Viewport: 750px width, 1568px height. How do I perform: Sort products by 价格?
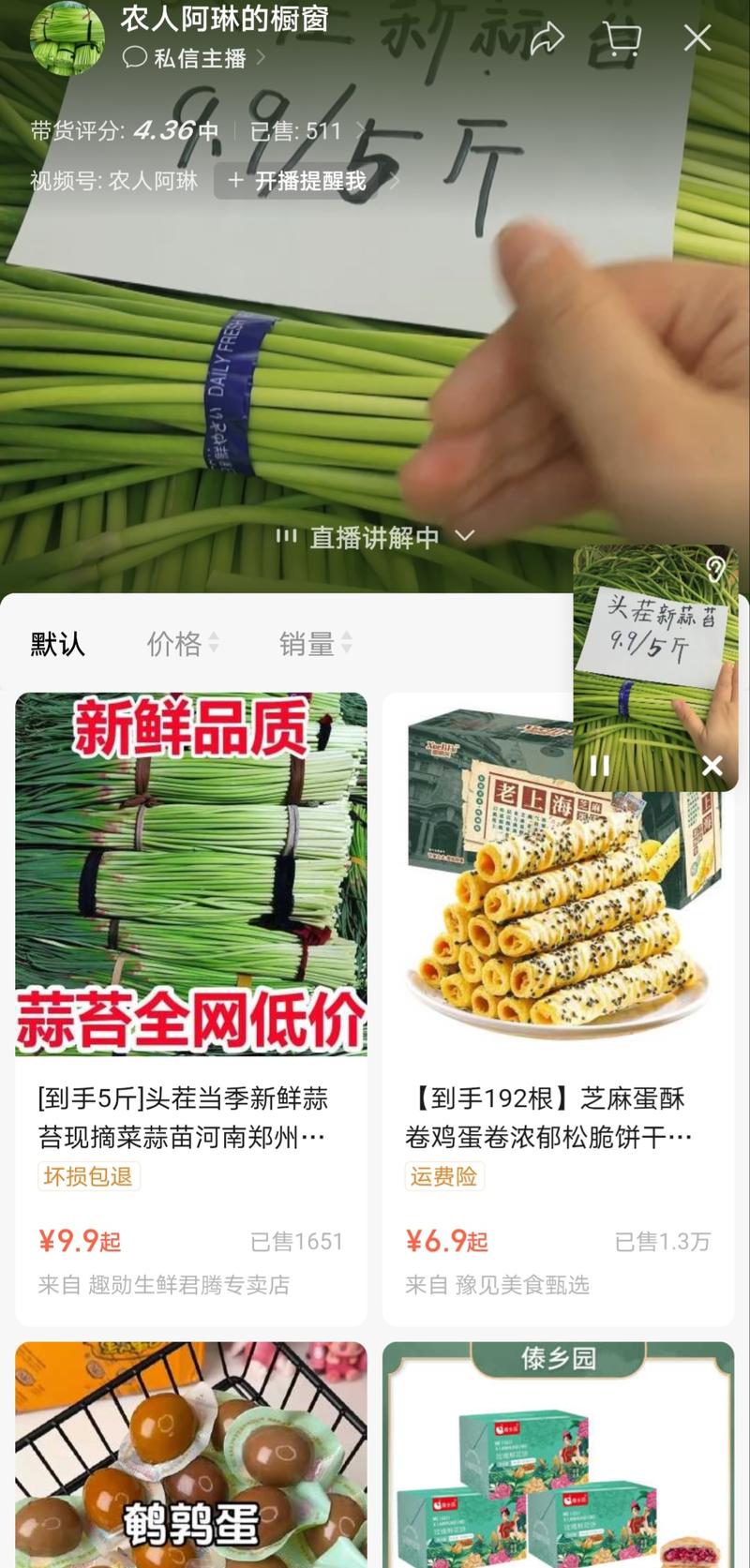[x=182, y=644]
